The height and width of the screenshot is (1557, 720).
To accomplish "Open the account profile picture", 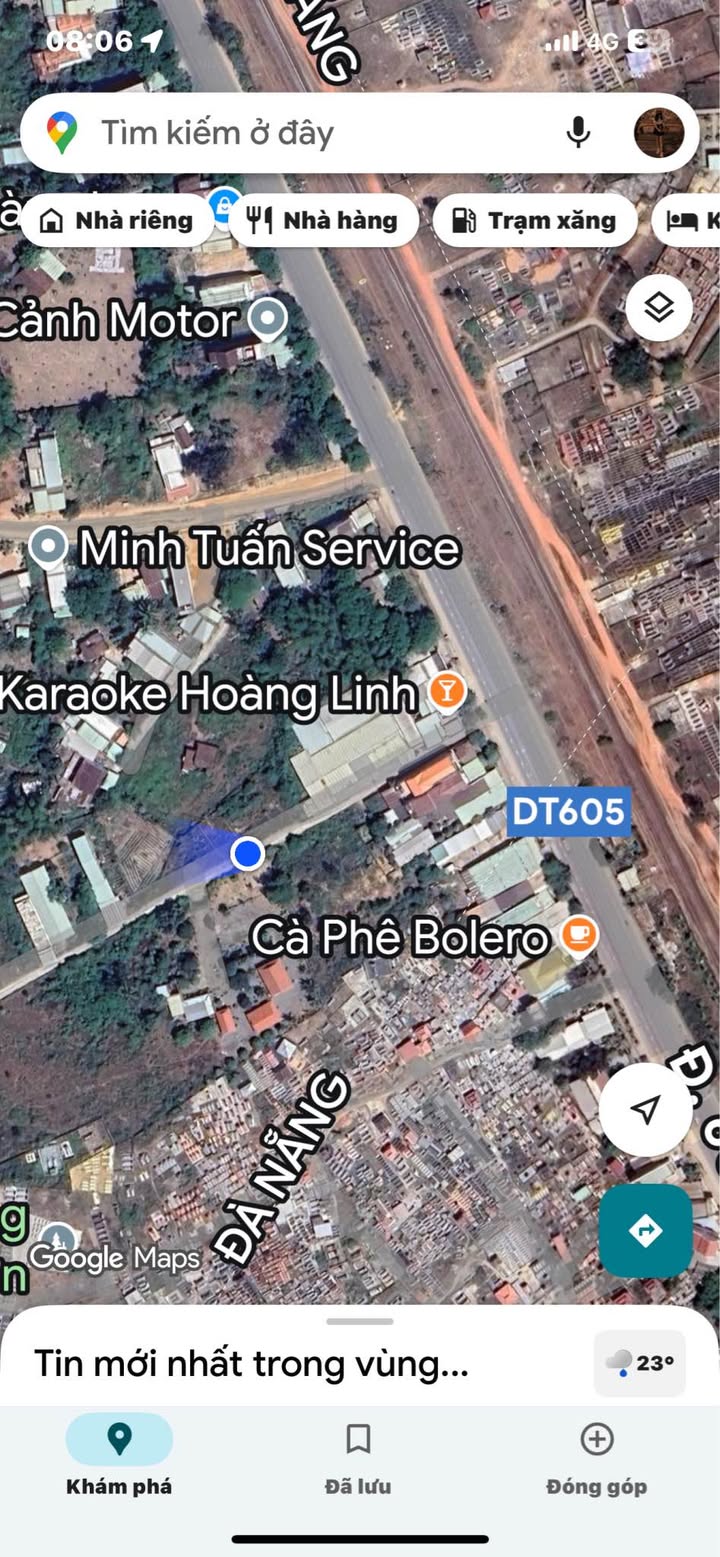I will [x=659, y=133].
